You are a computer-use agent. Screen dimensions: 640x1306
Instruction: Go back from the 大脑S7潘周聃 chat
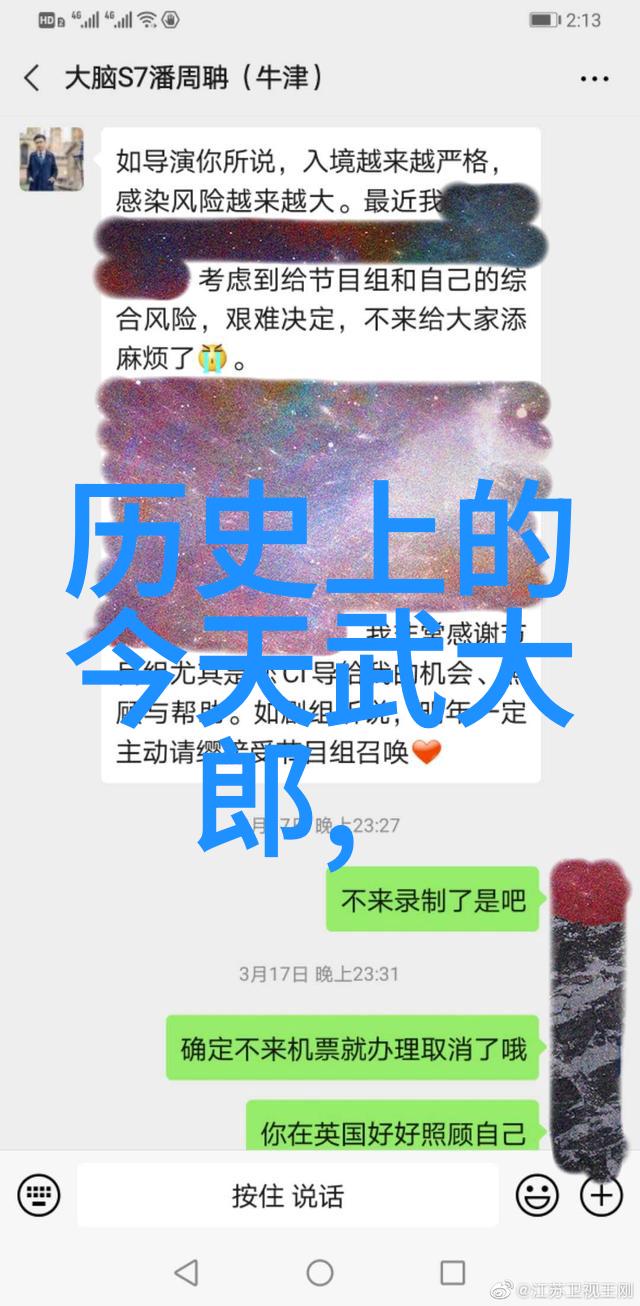[31, 79]
